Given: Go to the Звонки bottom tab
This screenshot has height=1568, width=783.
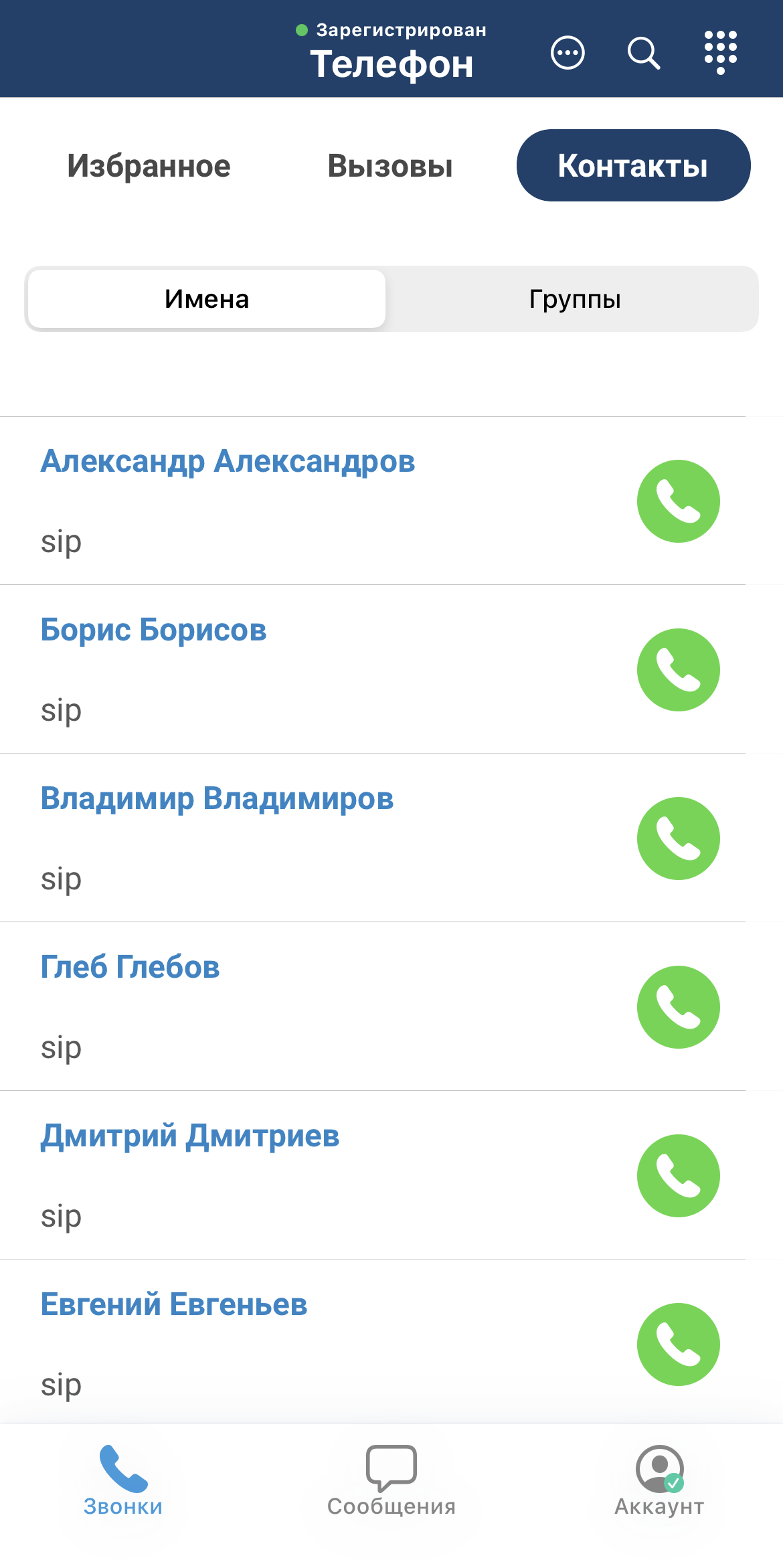Looking at the screenshot, I should (x=123, y=1480).
